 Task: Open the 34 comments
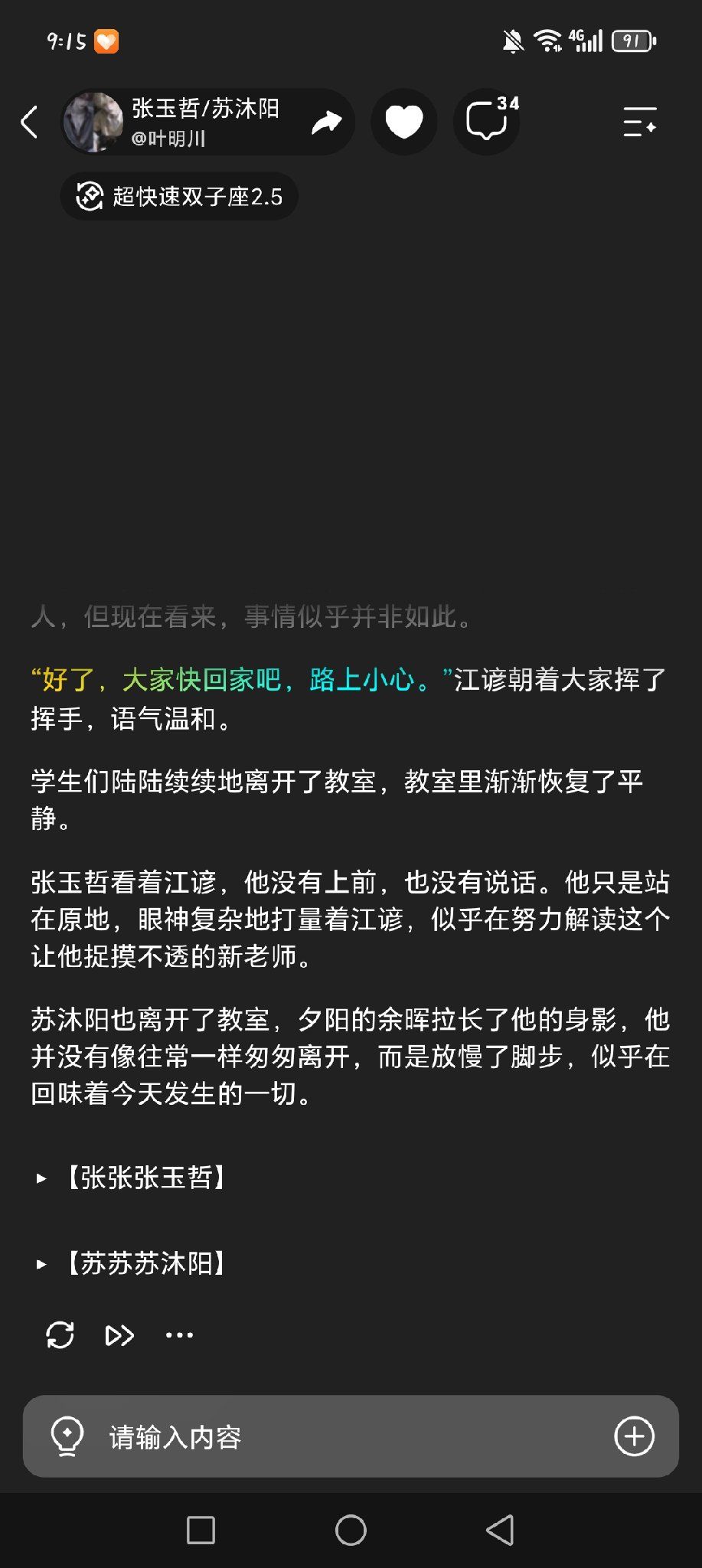(x=487, y=122)
